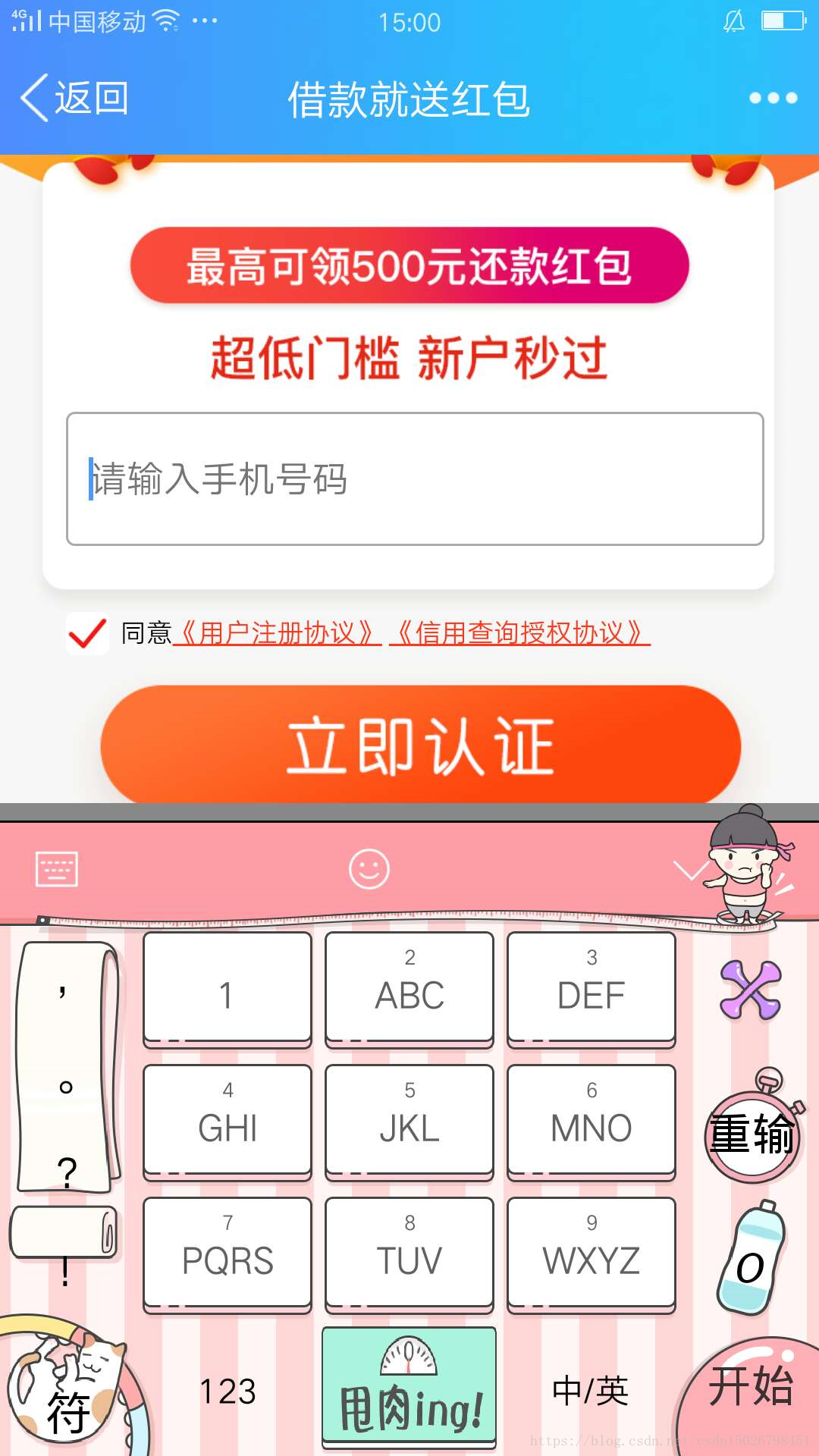Uncheck the agreement checkbox
819x1456 pixels.
tap(87, 633)
